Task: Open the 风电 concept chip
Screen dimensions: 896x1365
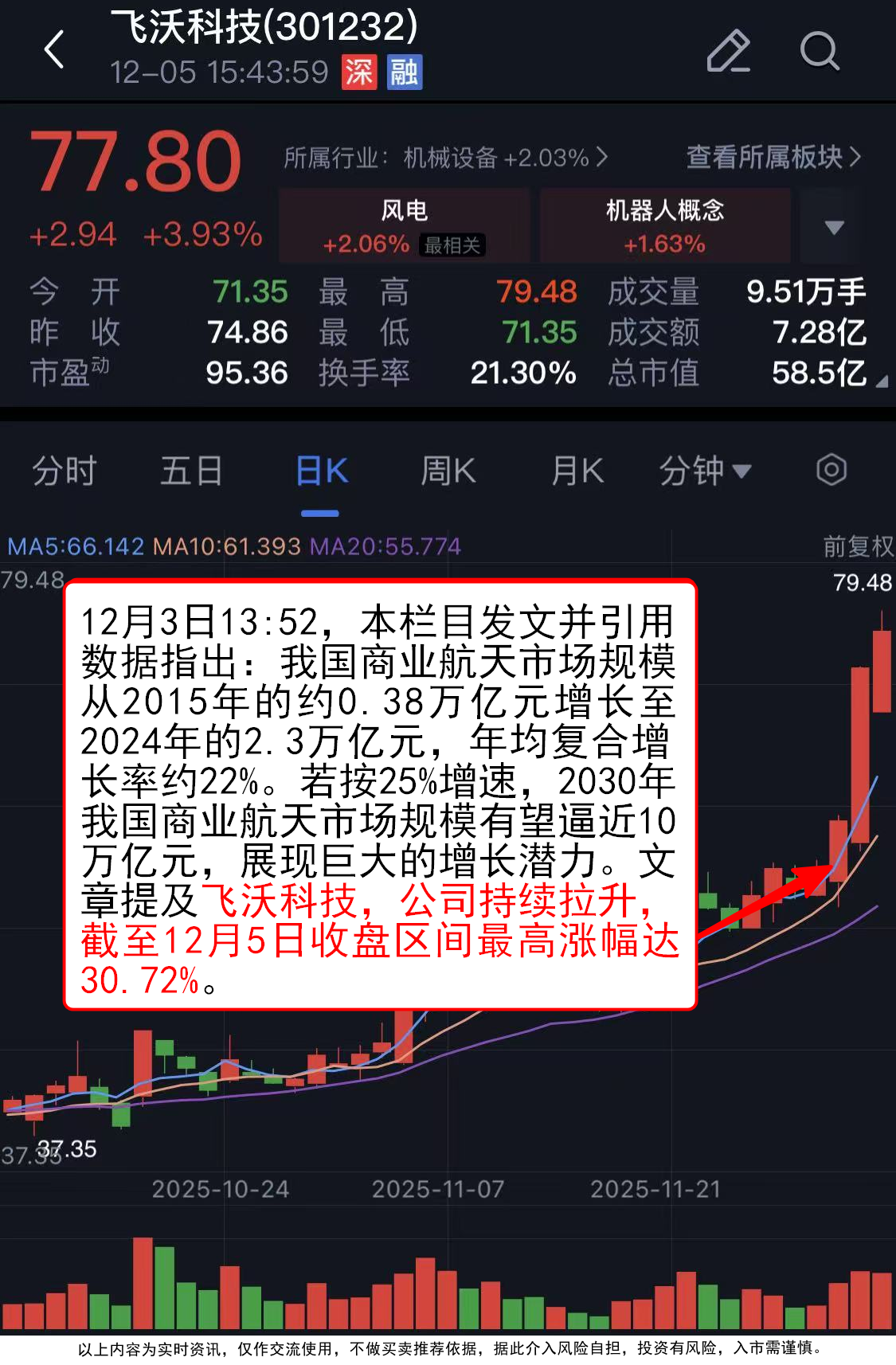Action: 404,226
